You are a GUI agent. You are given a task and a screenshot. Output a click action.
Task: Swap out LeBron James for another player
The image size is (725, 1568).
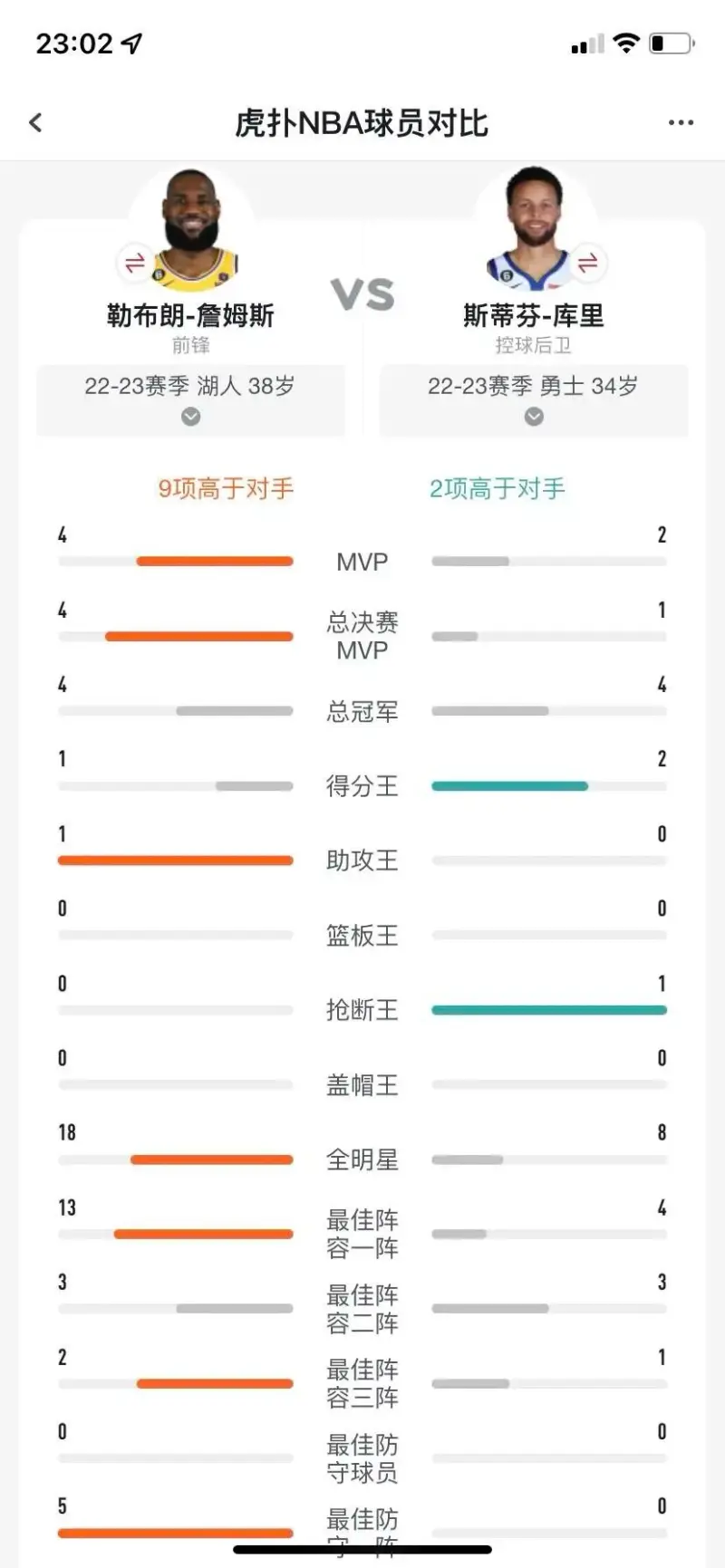click(x=134, y=263)
